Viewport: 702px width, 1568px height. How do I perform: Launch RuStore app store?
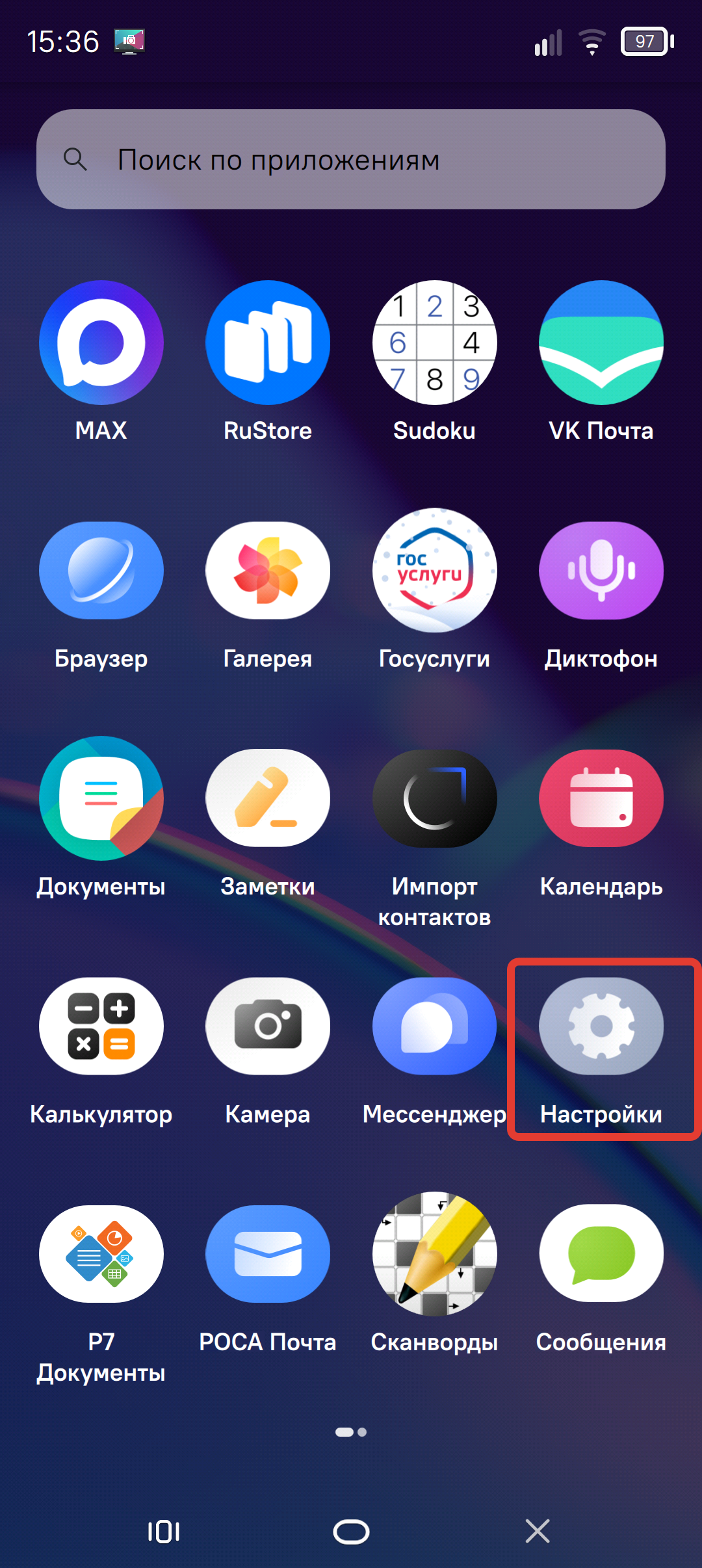coord(268,343)
